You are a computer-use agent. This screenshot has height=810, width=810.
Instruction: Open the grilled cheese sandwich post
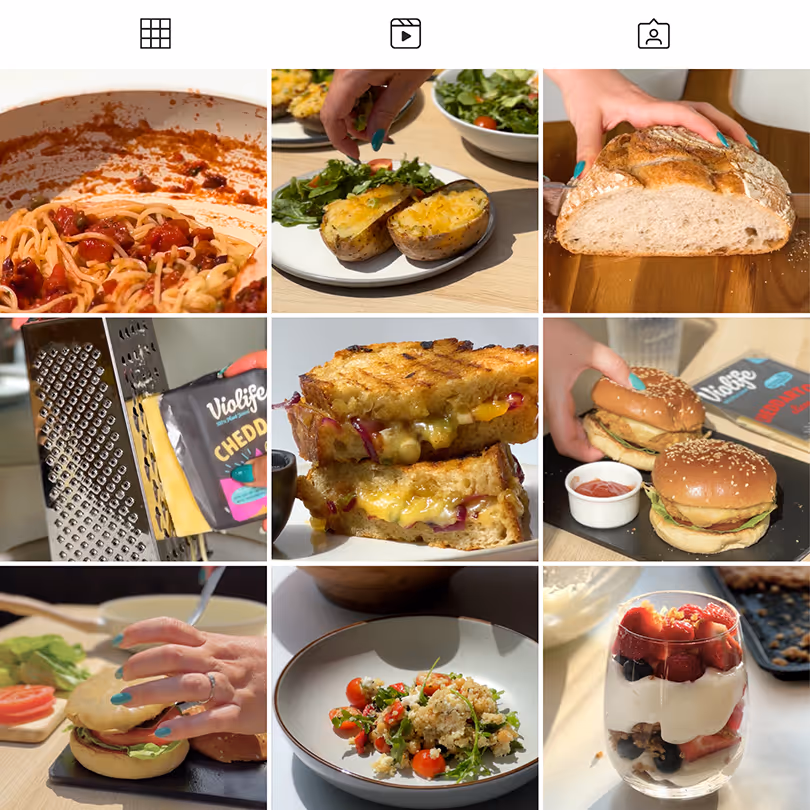click(x=405, y=439)
